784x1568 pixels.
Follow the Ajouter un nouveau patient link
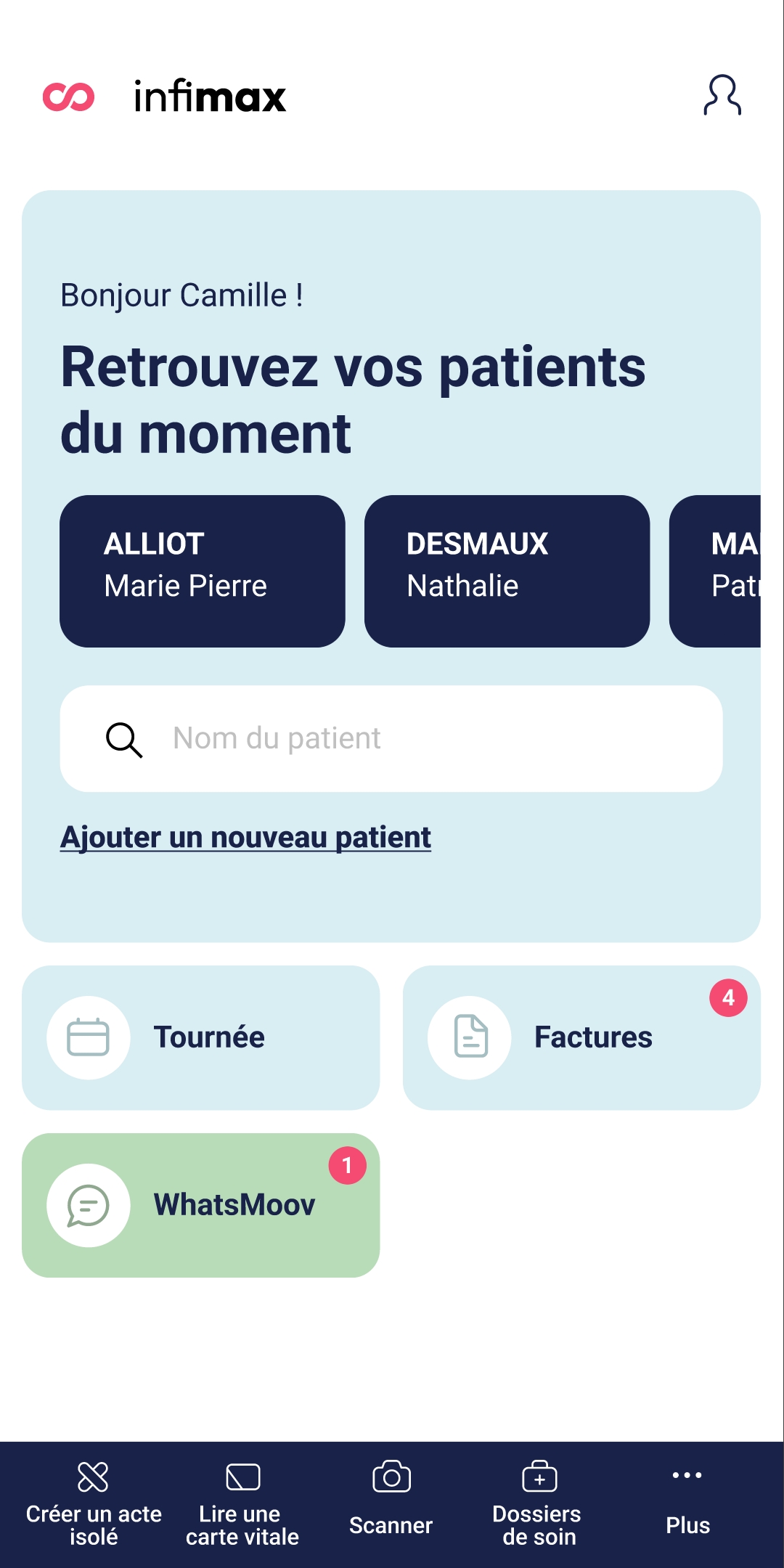[x=245, y=838]
